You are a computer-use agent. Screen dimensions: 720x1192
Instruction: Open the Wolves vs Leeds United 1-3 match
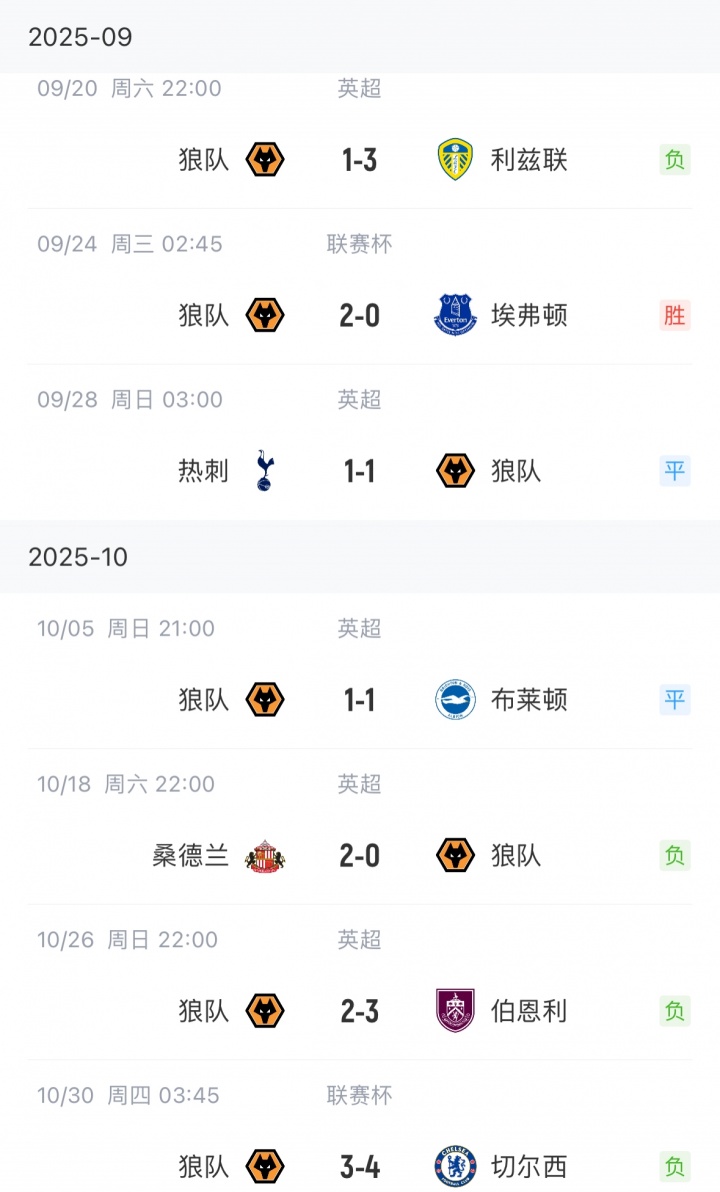click(x=359, y=160)
